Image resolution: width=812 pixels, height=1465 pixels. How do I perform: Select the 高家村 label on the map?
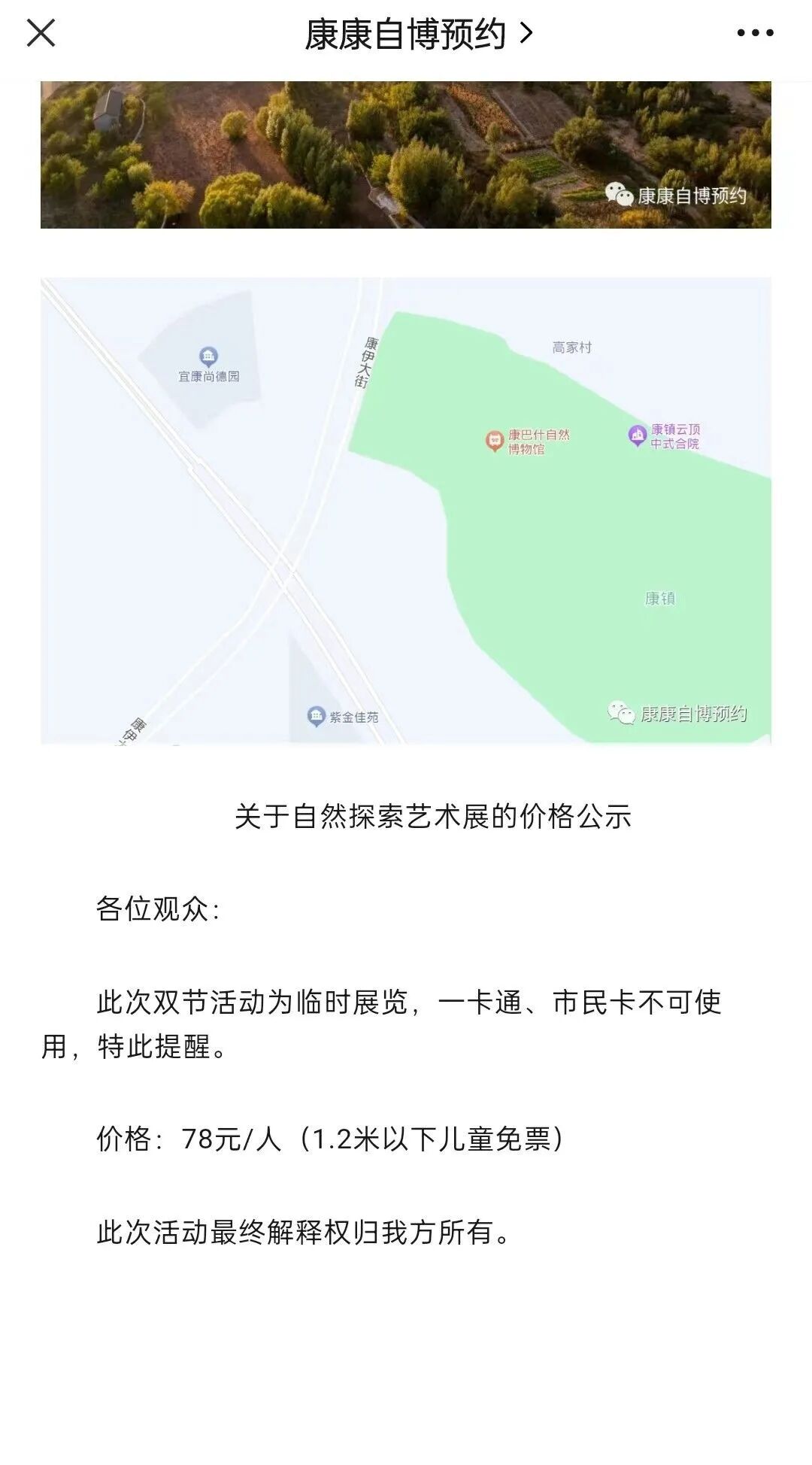572,344
